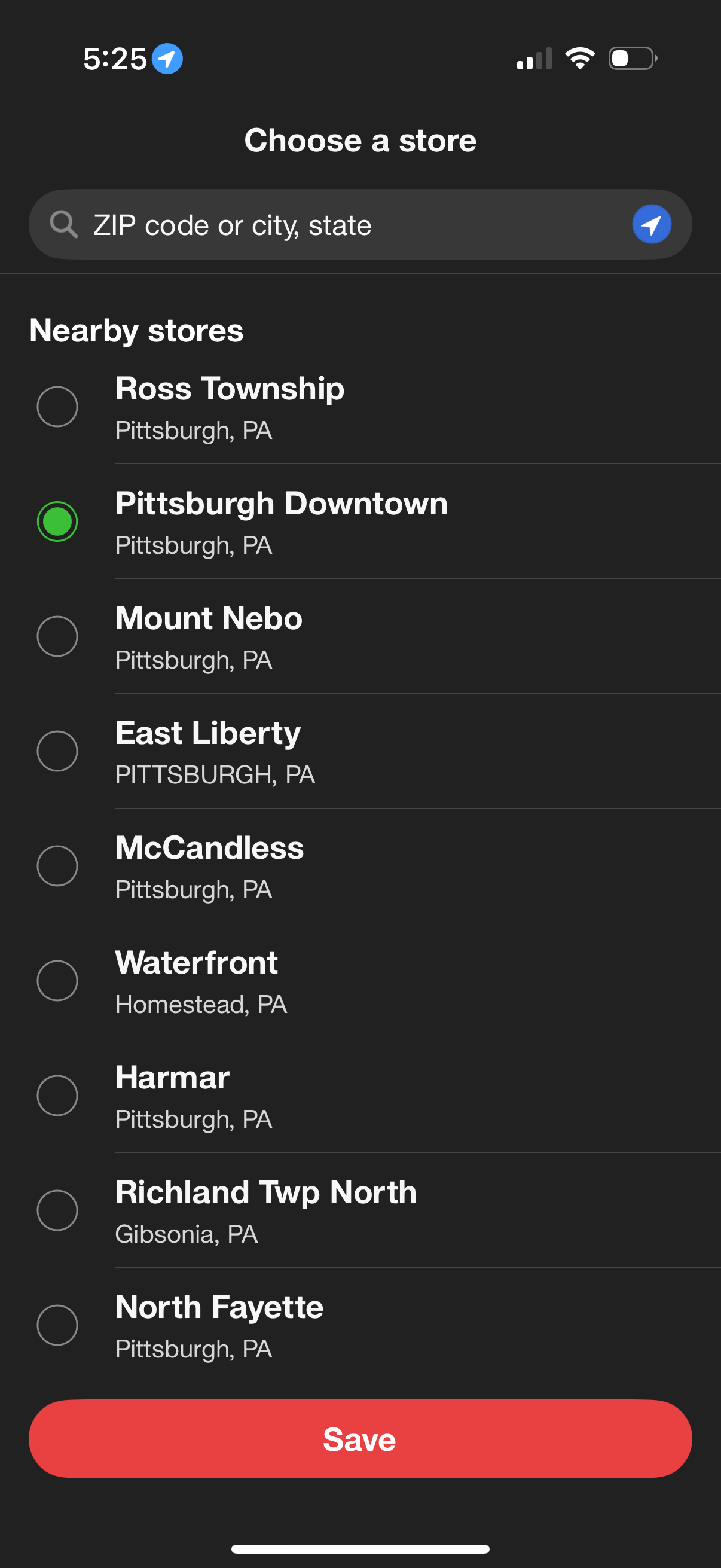Choose the Waterfront store in Homestead
The image size is (721, 1568).
click(x=57, y=981)
